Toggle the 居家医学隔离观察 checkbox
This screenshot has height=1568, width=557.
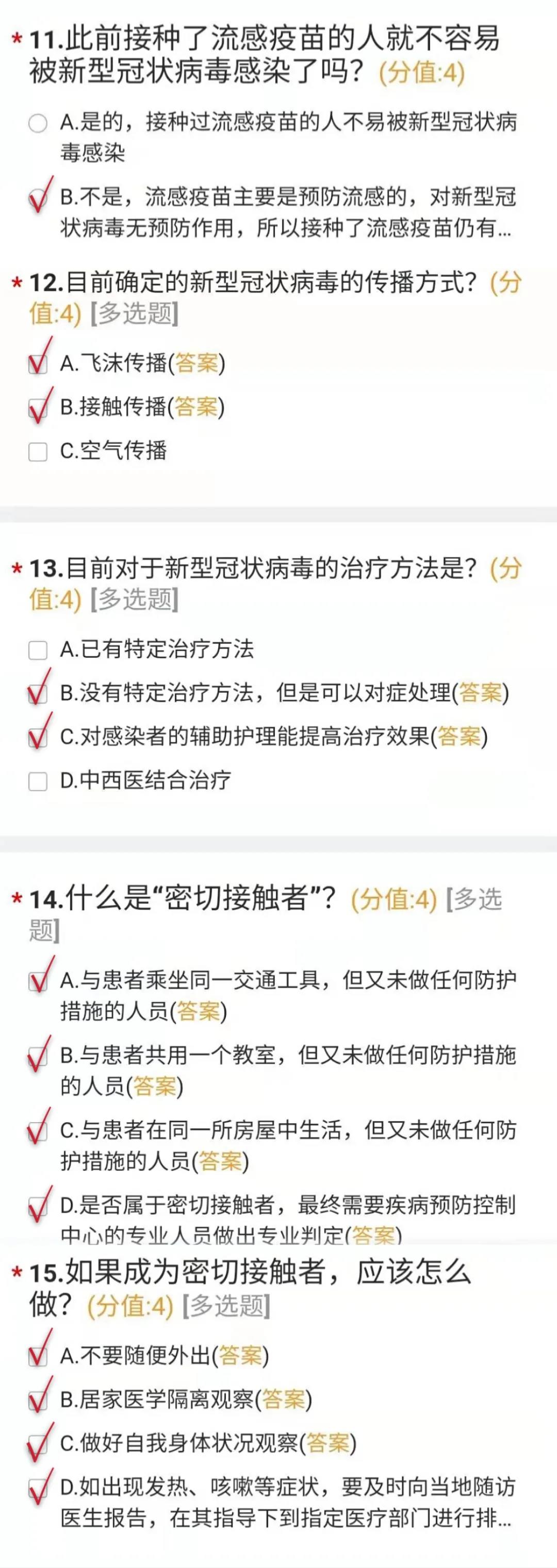pyautogui.click(x=38, y=1400)
